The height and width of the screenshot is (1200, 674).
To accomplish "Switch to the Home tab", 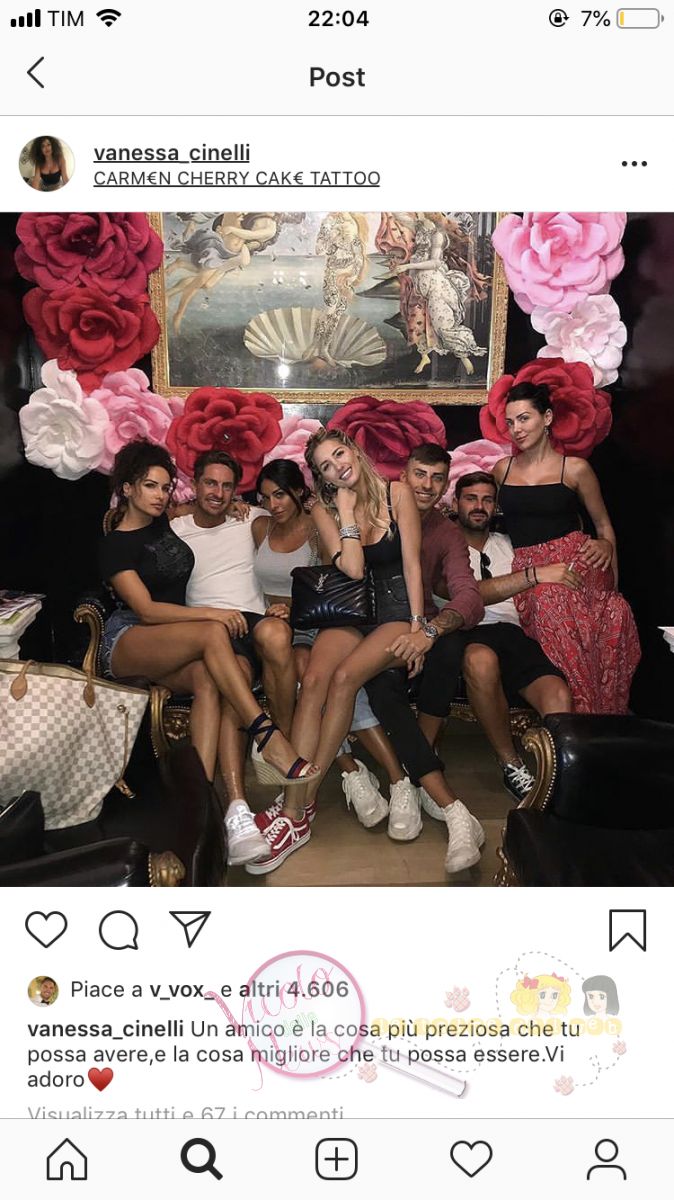I will (67, 1159).
